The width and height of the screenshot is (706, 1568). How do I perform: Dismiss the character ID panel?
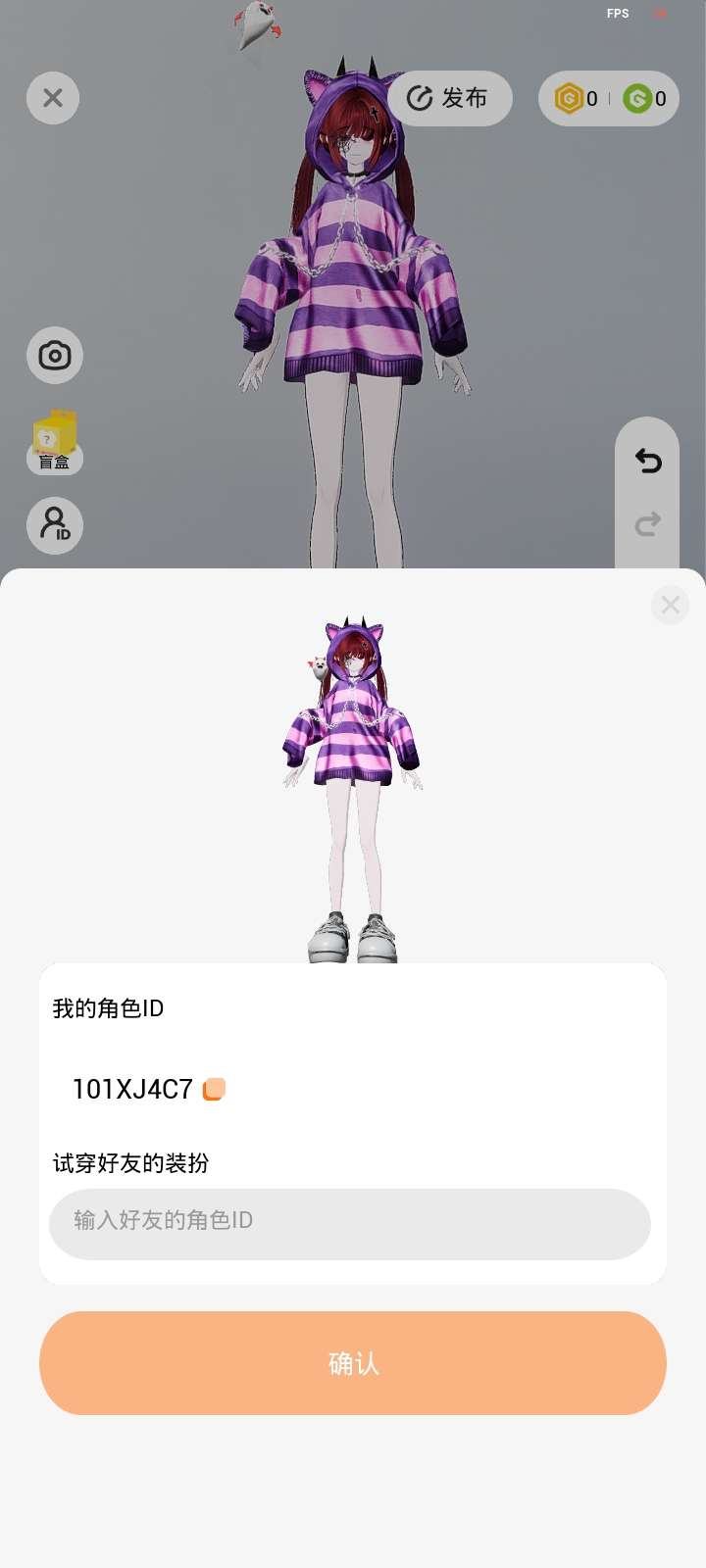click(671, 605)
